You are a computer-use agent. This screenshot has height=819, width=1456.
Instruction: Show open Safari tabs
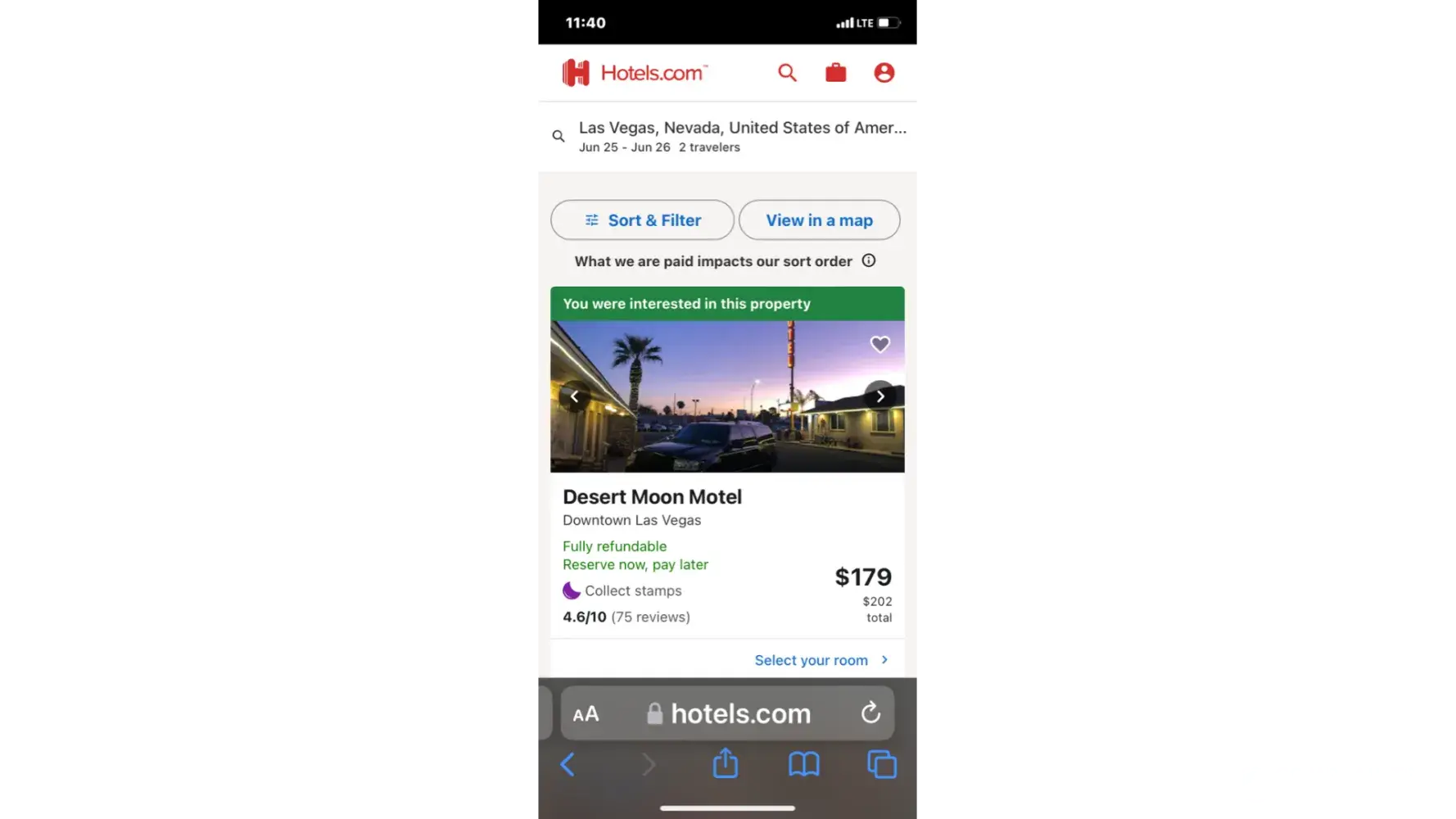(881, 765)
